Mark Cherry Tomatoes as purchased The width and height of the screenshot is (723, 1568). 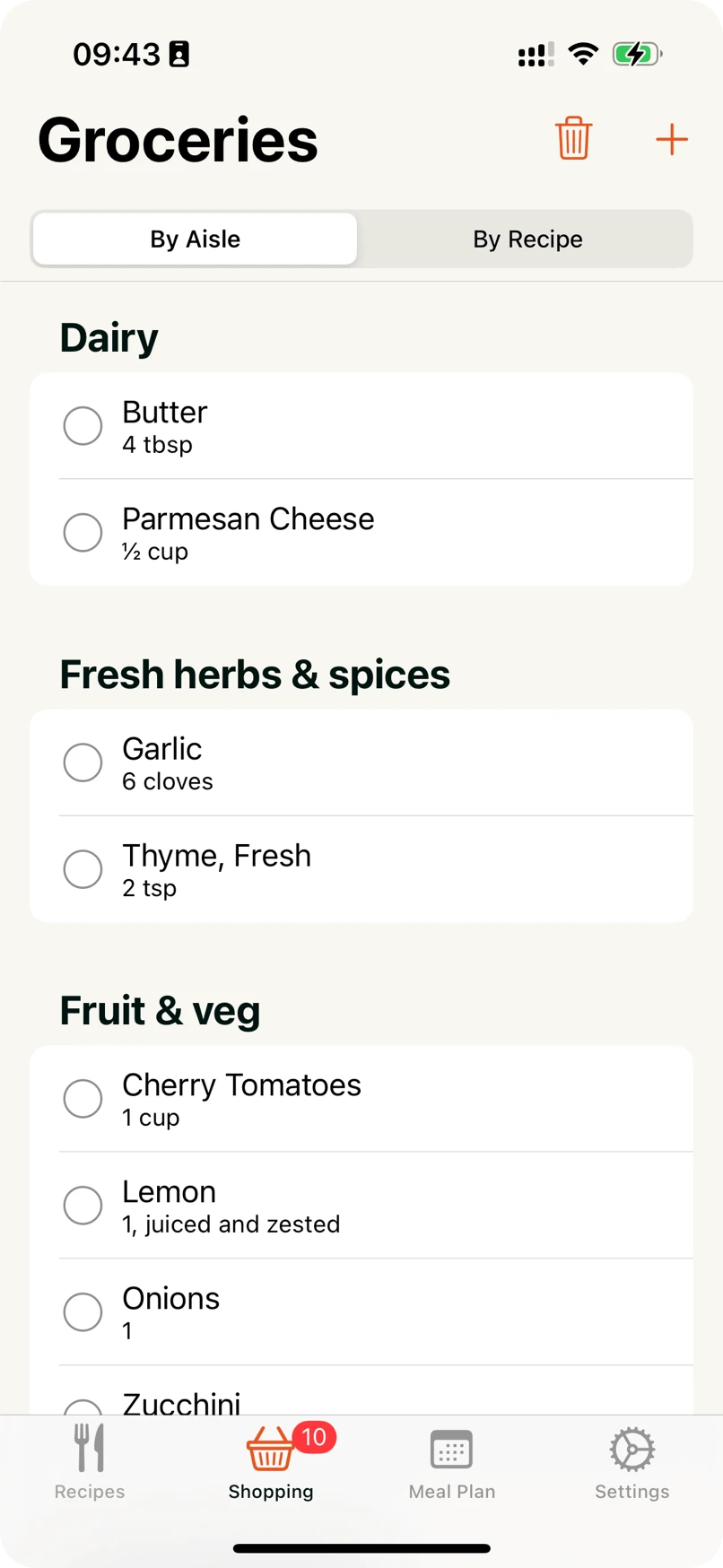[x=83, y=1099]
